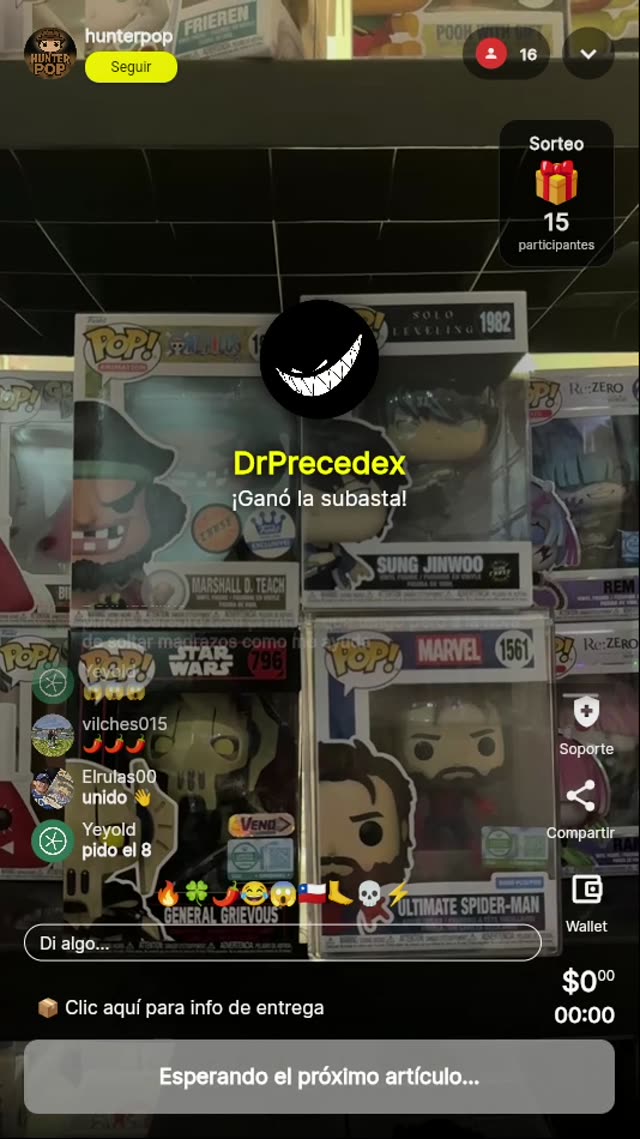
Task: Open hunterpop's profile avatar
Action: point(49,53)
